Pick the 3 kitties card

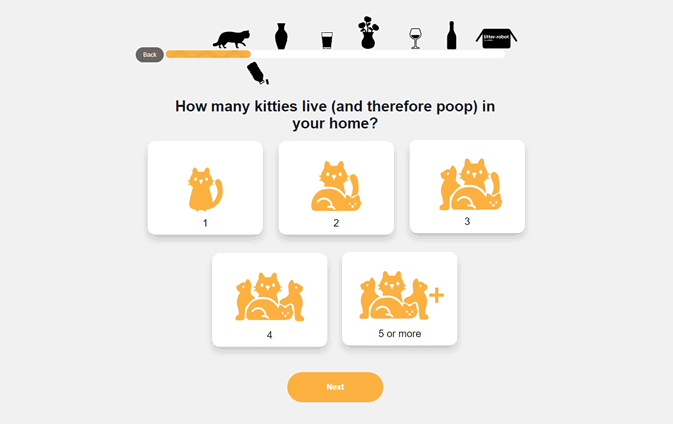pyautogui.click(x=467, y=186)
